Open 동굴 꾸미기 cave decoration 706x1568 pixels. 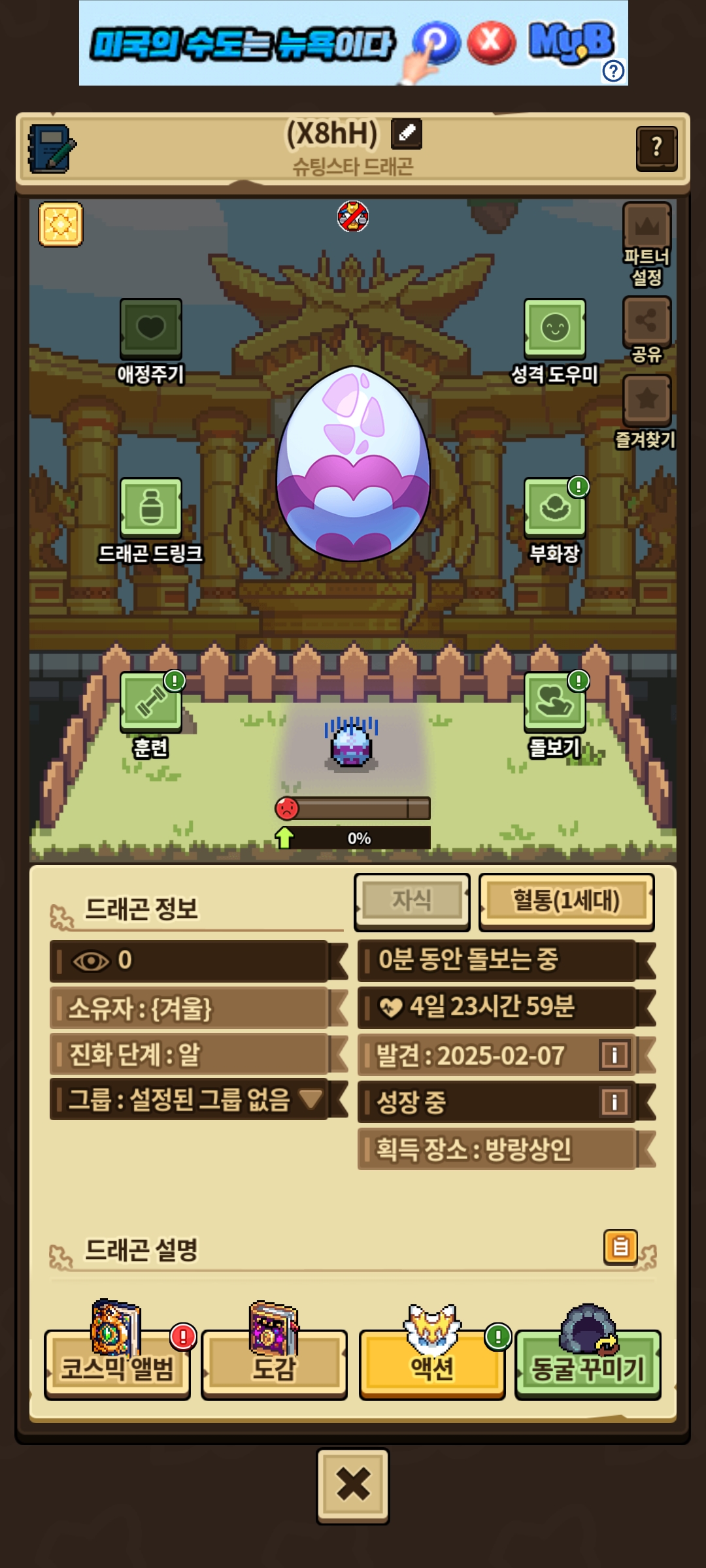(588, 1366)
